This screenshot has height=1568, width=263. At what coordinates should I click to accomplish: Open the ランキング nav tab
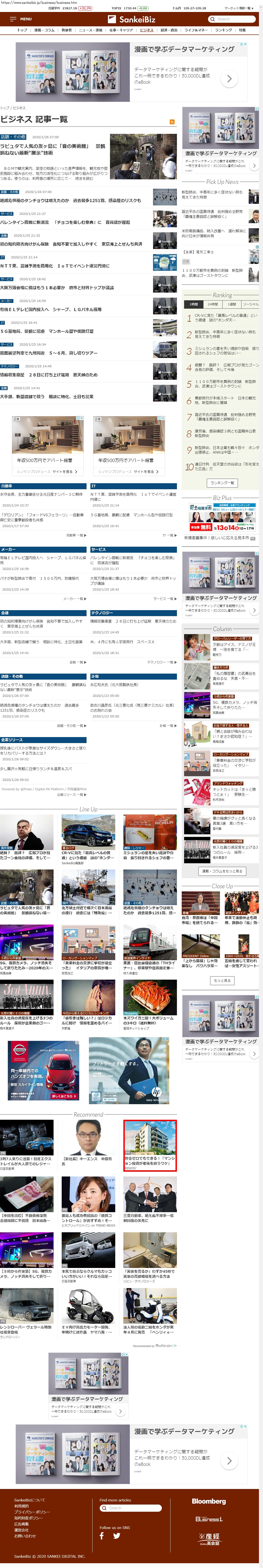point(224,30)
